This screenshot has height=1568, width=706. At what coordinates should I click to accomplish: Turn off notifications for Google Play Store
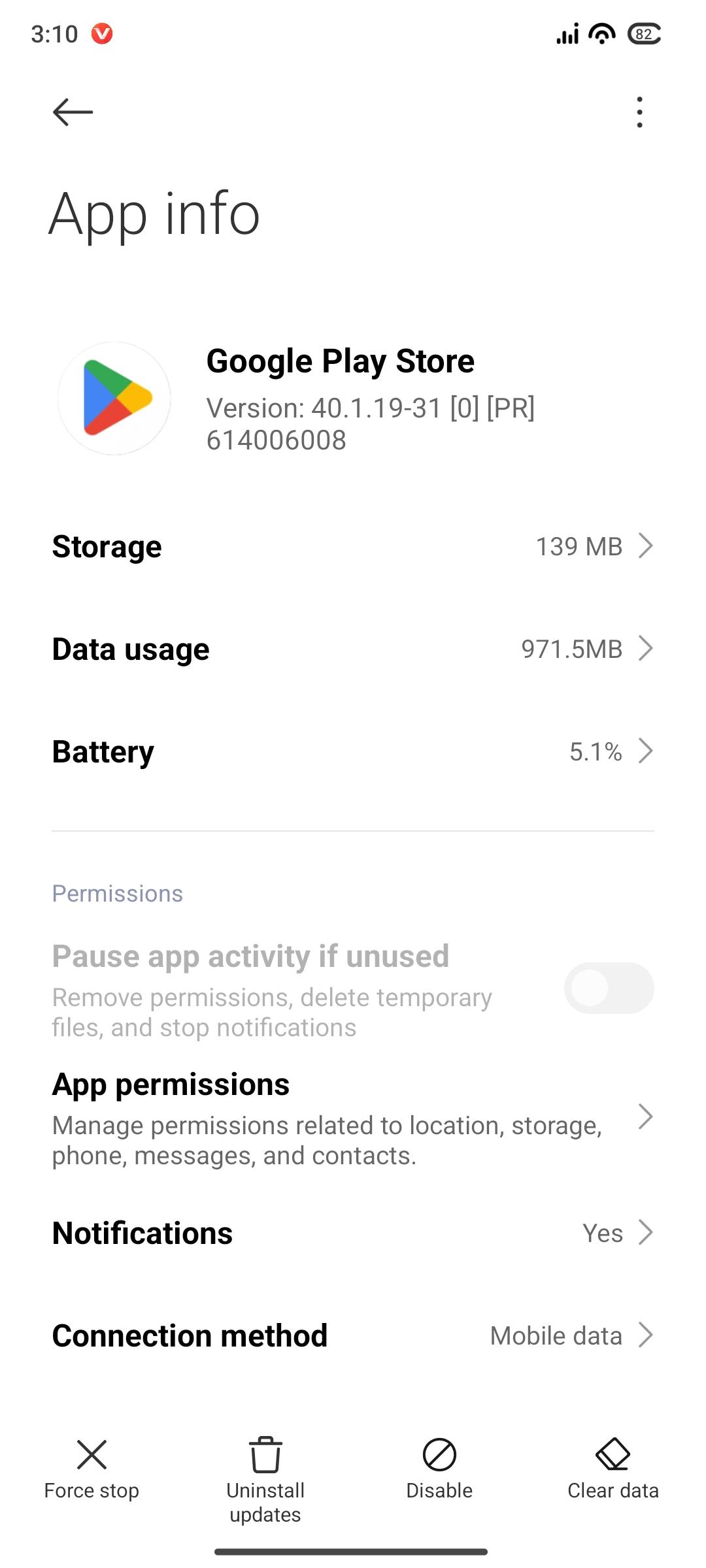coord(353,1233)
